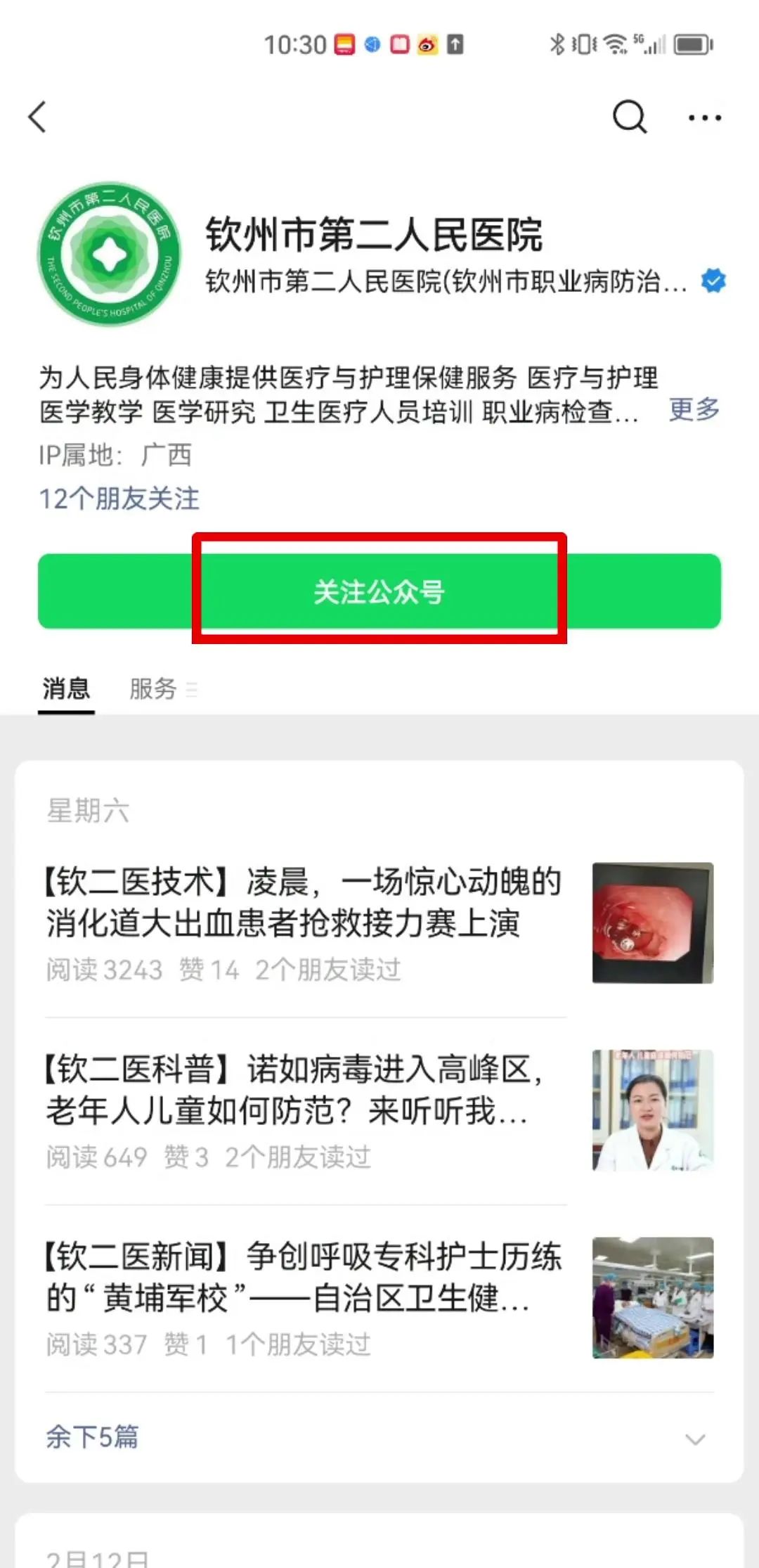Screen dimensions: 759x1568
Task: Tap the 关注公众号 follow button
Action: pyautogui.click(x=379, y=591)
